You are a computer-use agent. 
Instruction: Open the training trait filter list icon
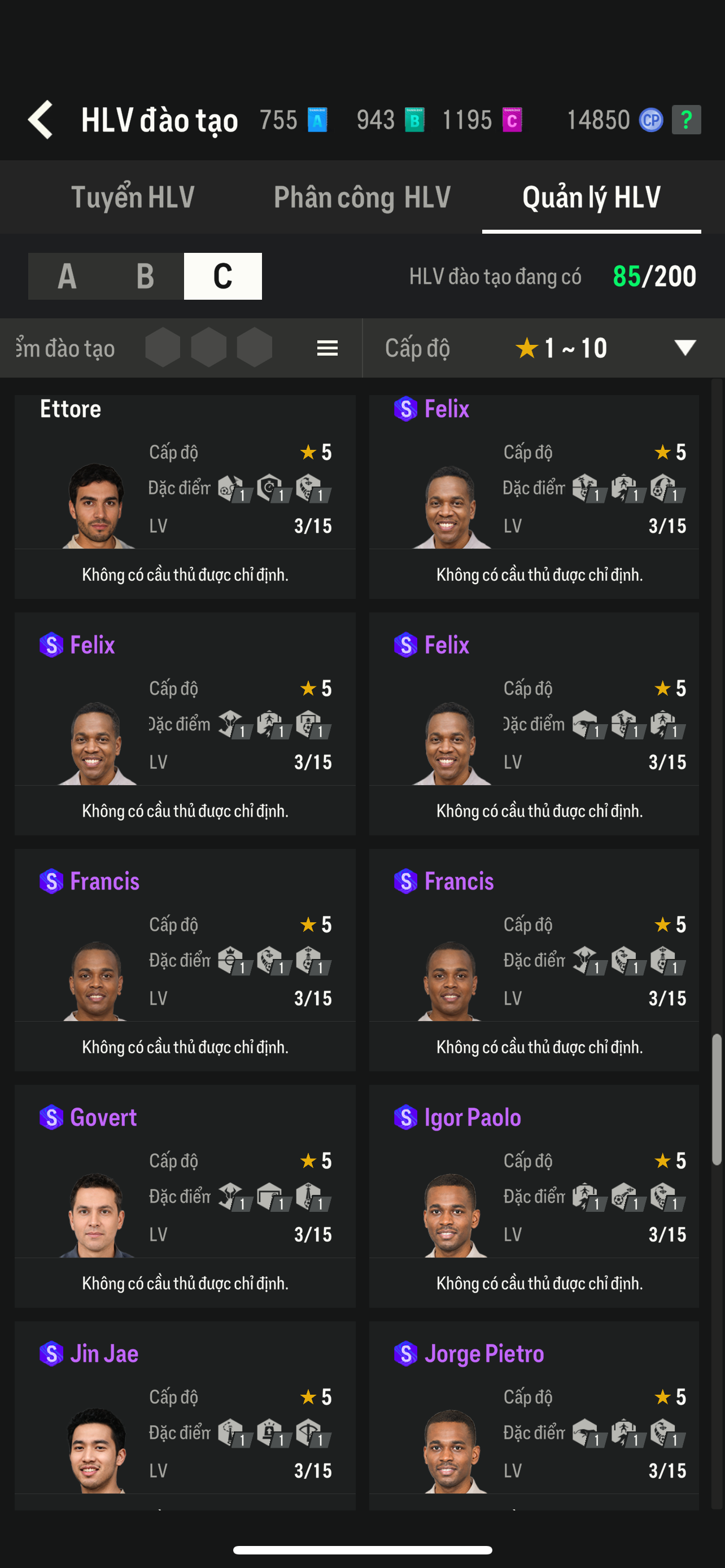(327, 348)
